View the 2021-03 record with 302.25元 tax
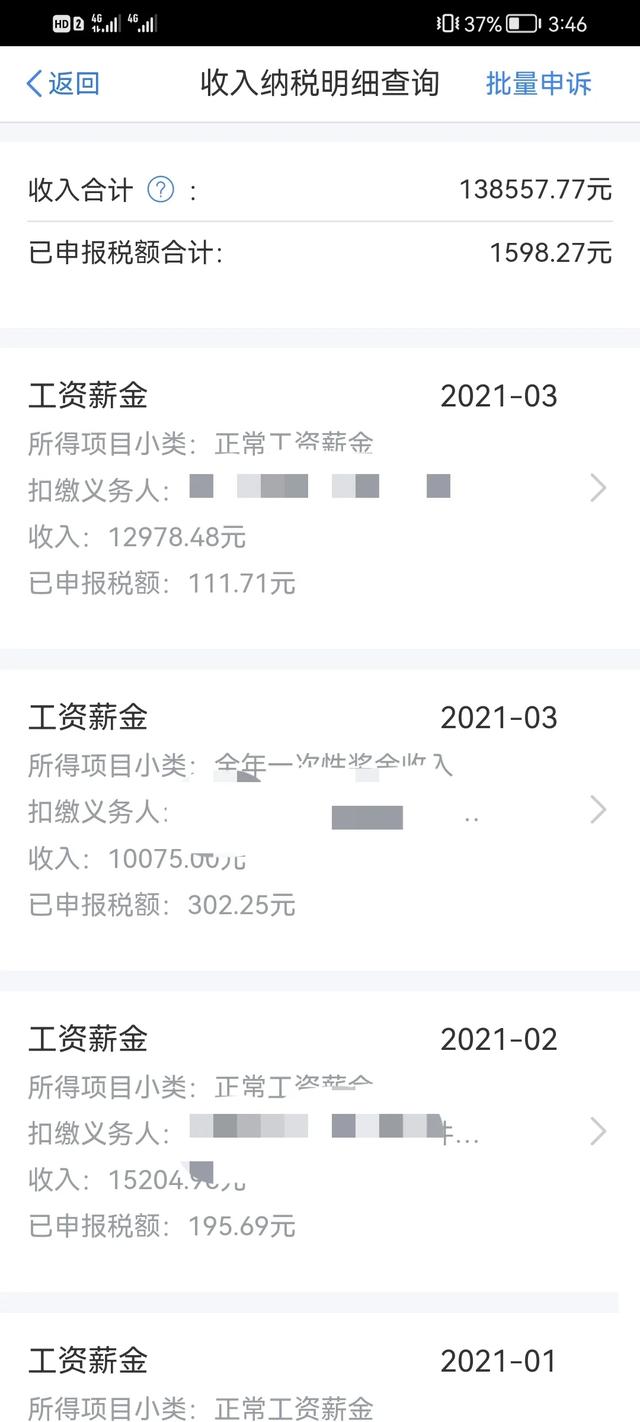 coord(320,810)
